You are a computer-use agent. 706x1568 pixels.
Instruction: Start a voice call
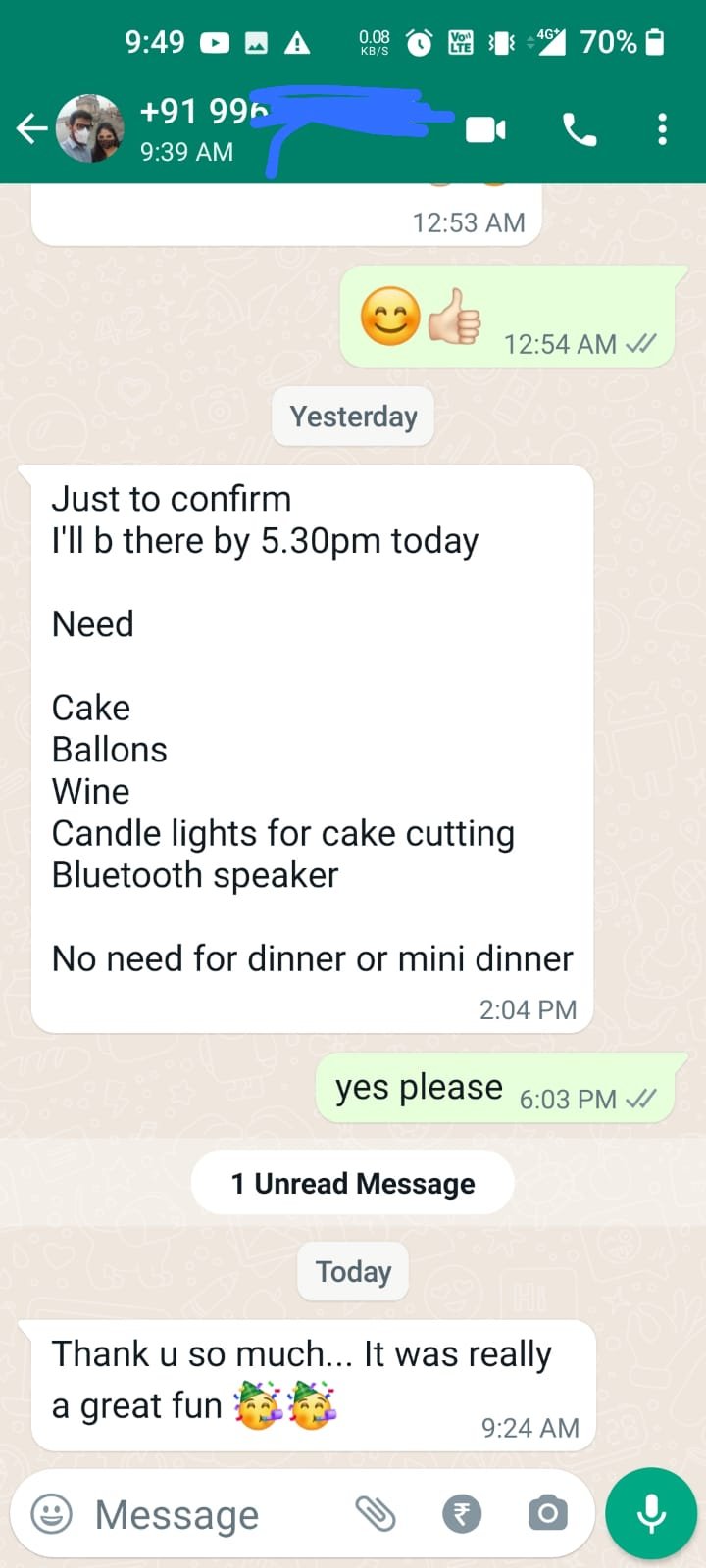[x=579, y=129]
